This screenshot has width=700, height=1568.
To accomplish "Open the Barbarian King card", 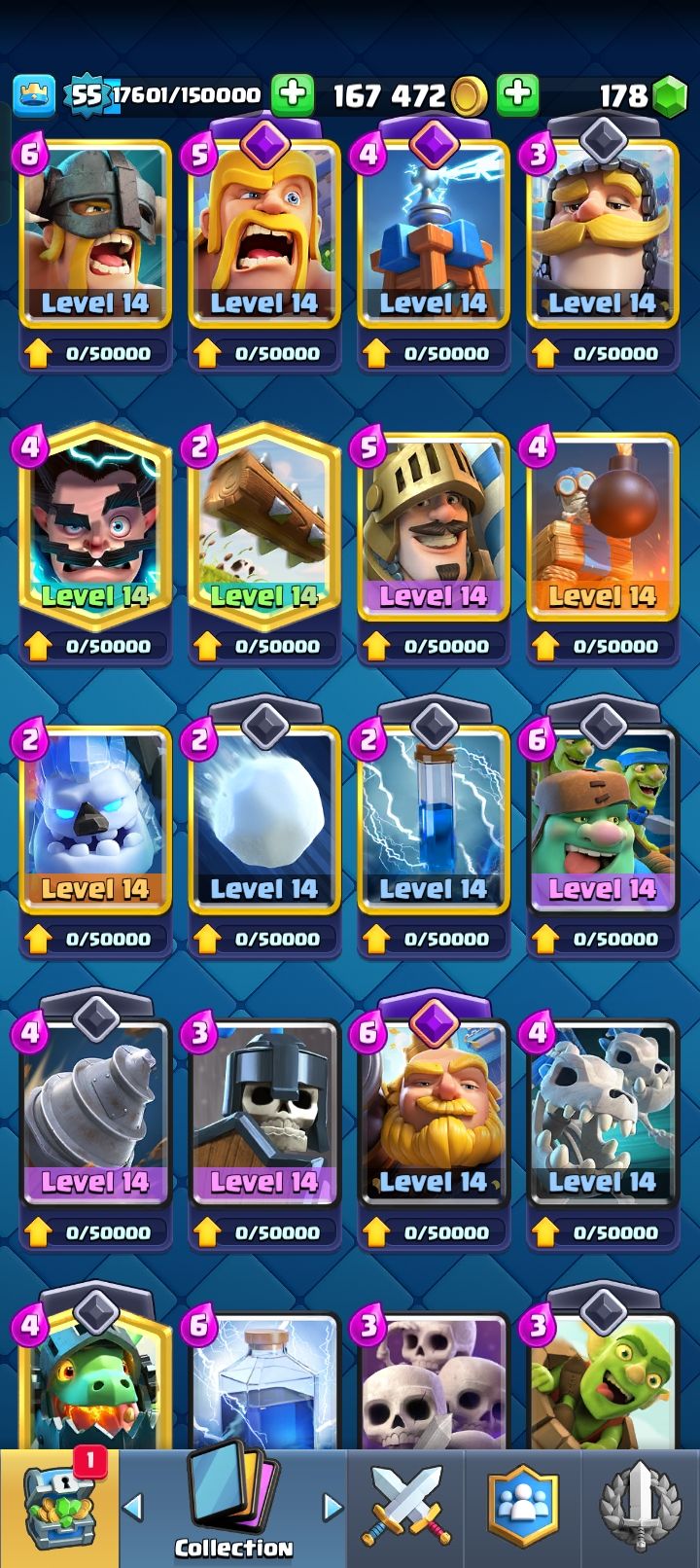I will [x=264, y=233].
